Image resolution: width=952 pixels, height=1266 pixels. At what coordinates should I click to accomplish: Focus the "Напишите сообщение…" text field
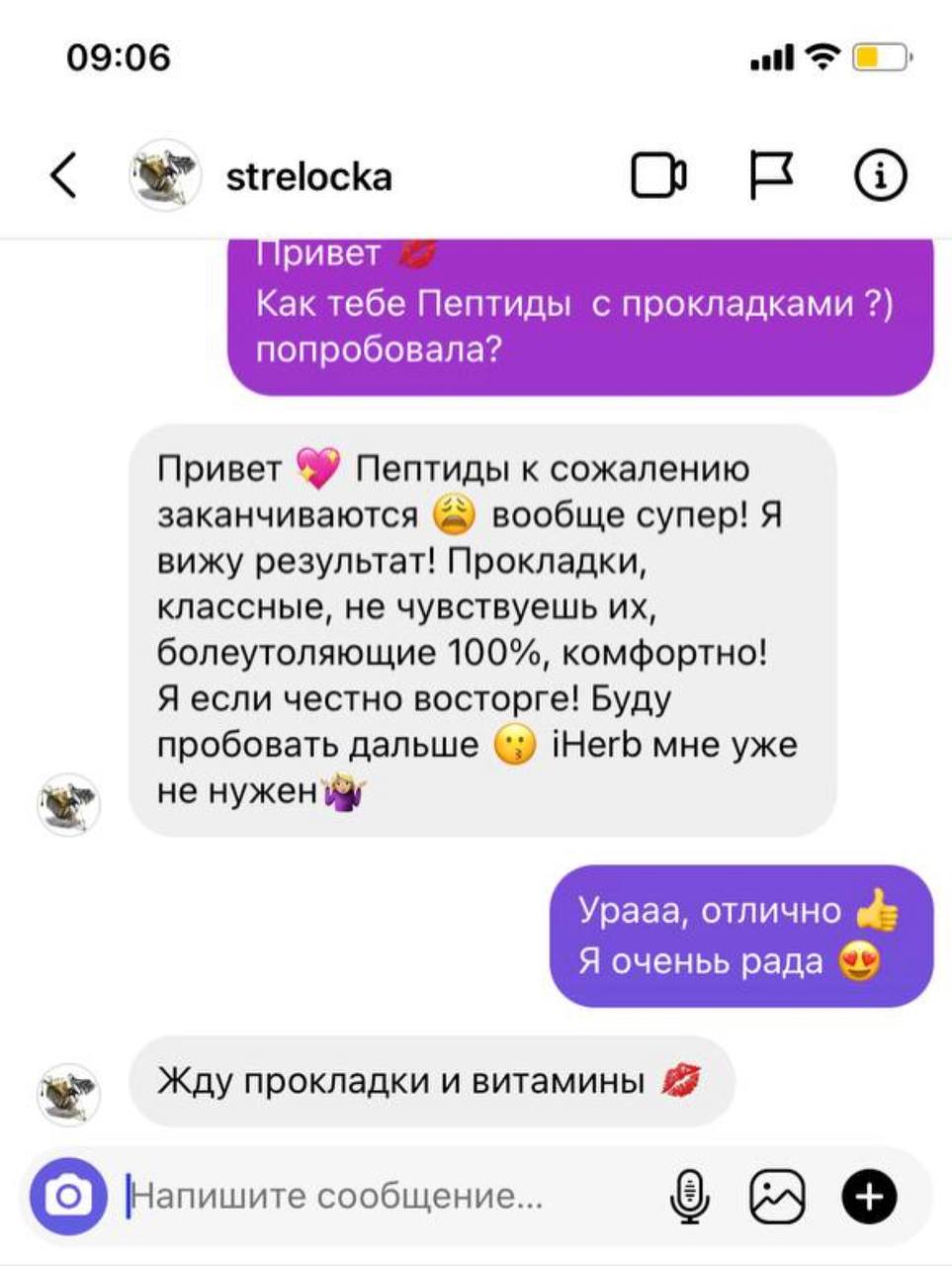386,1197
